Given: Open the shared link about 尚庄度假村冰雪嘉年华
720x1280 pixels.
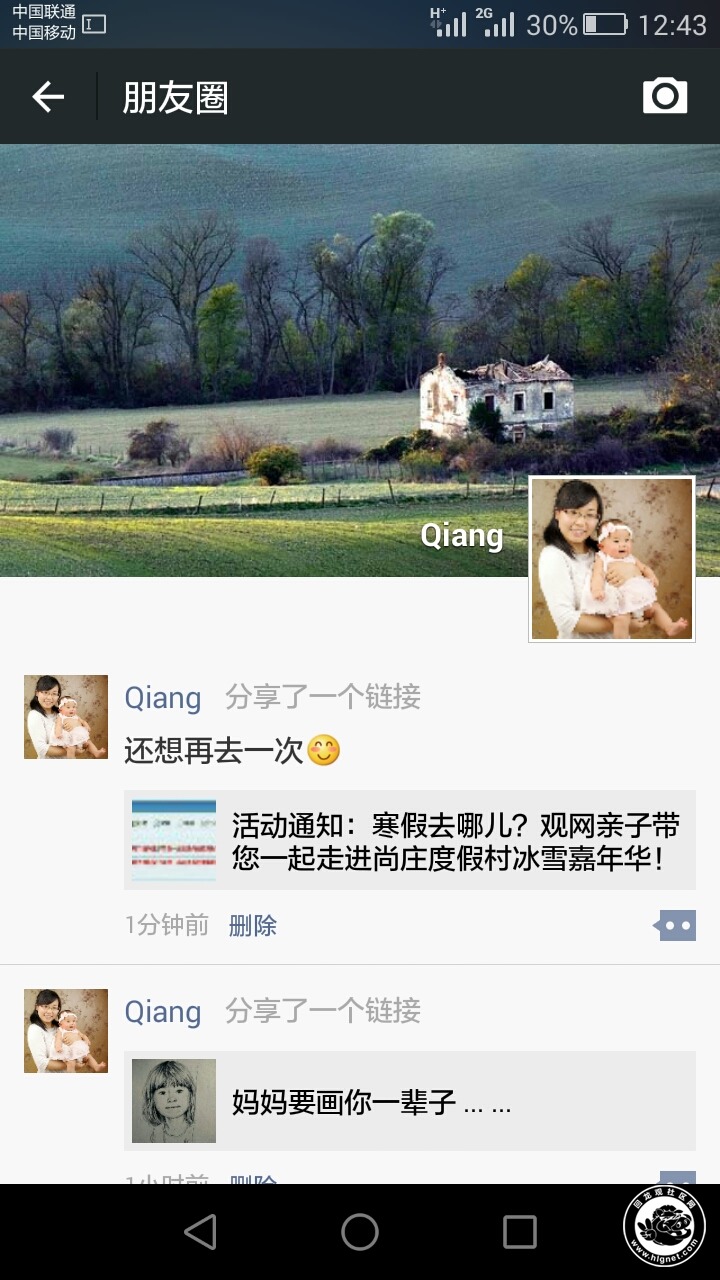Looking at the screenshot, I should tap(410, 840).
